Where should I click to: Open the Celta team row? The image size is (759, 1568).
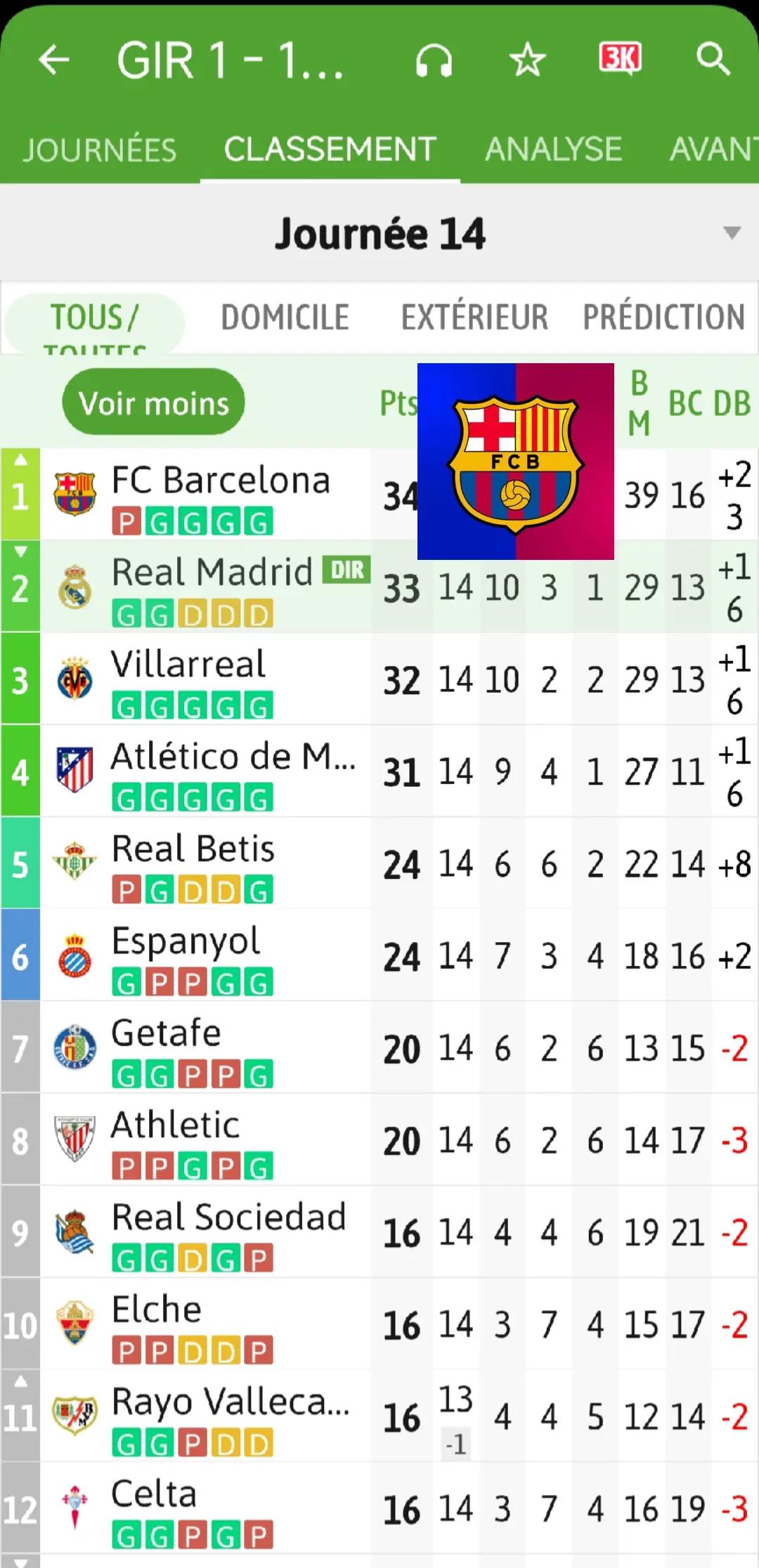[154, 1494]
